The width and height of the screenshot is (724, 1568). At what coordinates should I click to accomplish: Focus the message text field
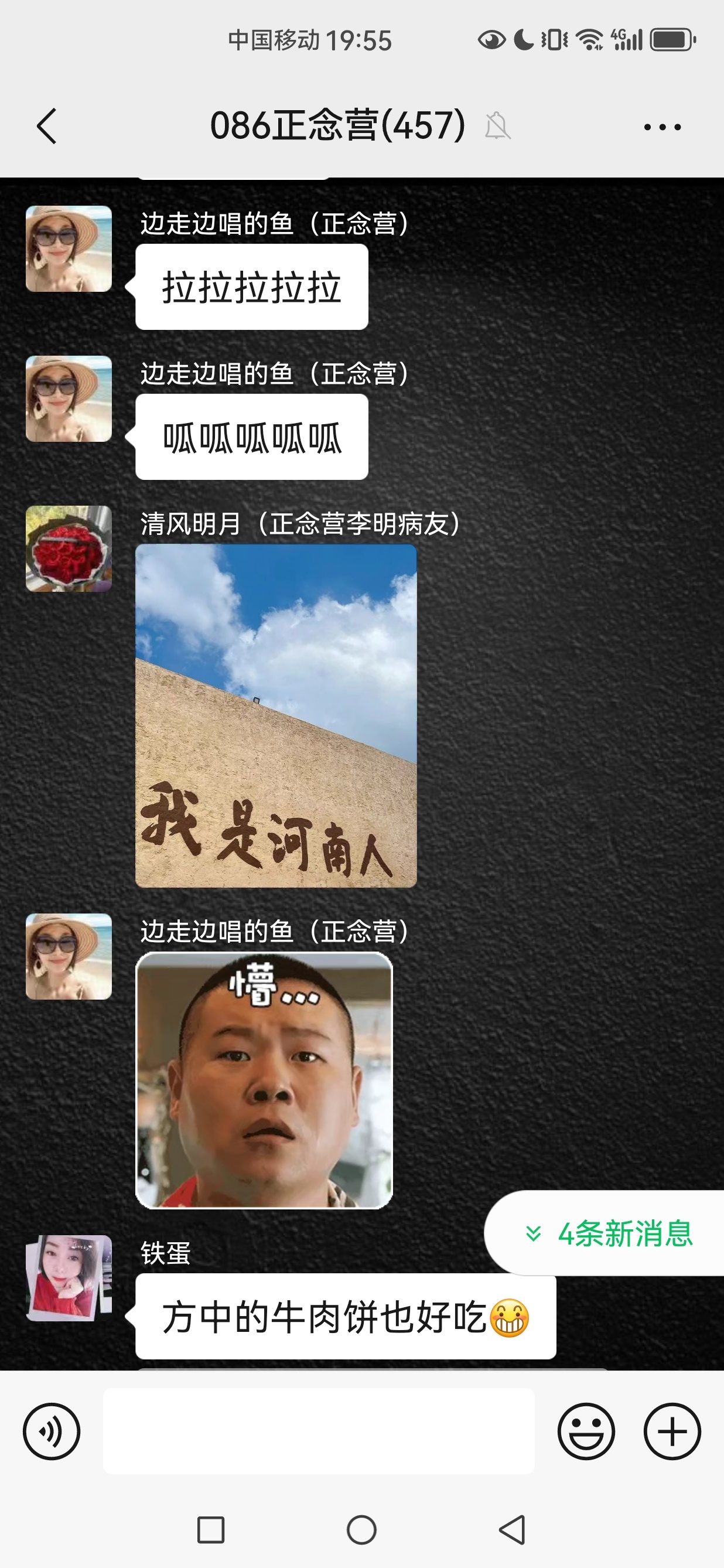click(318, 1431)
